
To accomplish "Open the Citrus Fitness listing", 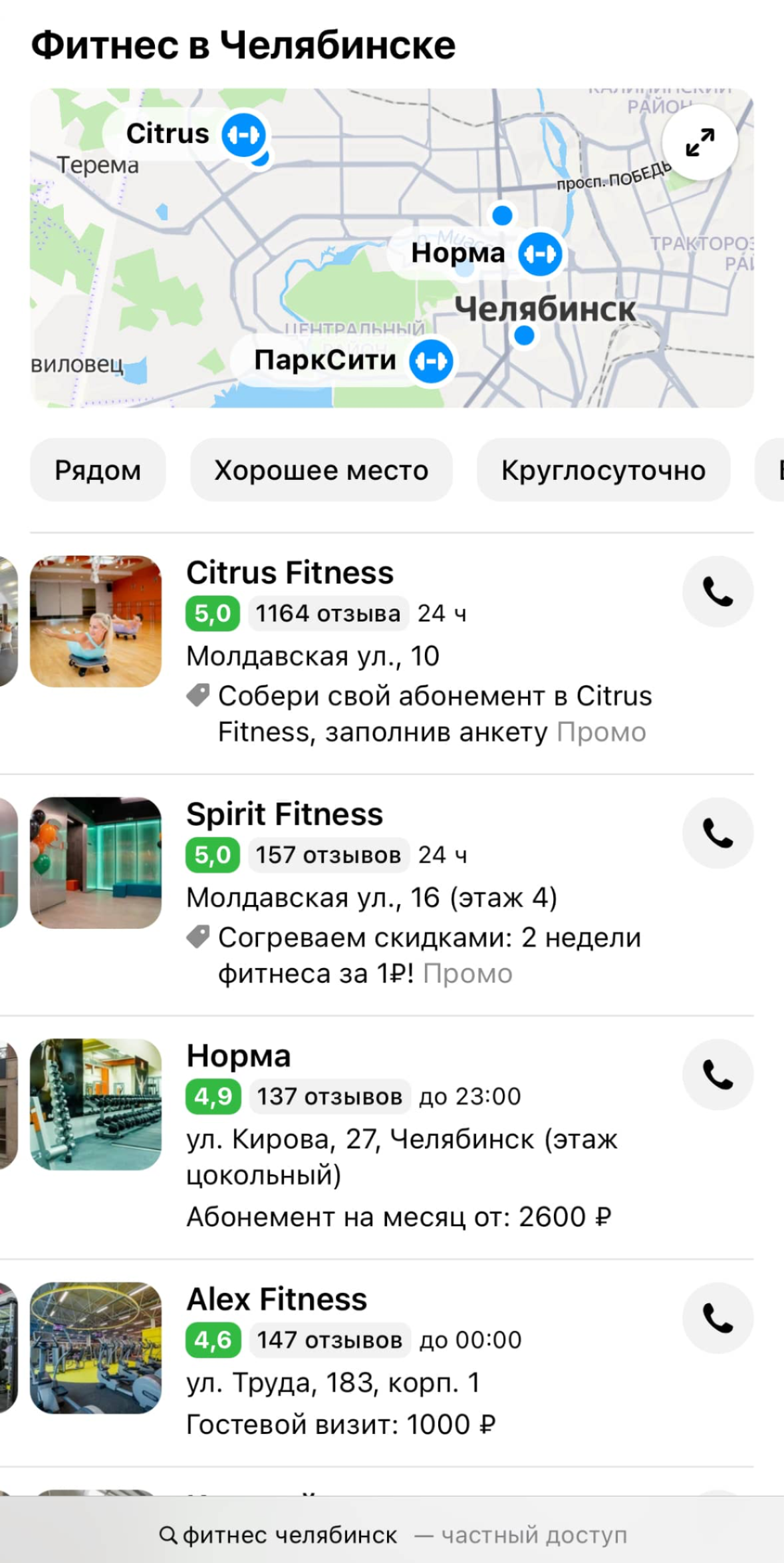I will coord(290,573).
